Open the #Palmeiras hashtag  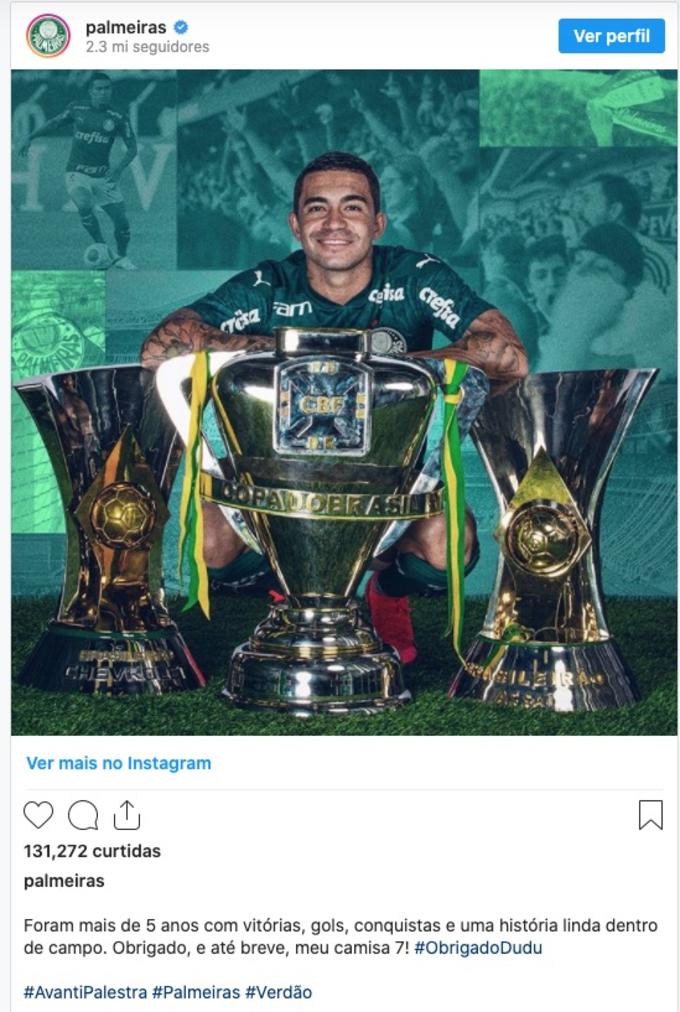coord(196,992)
